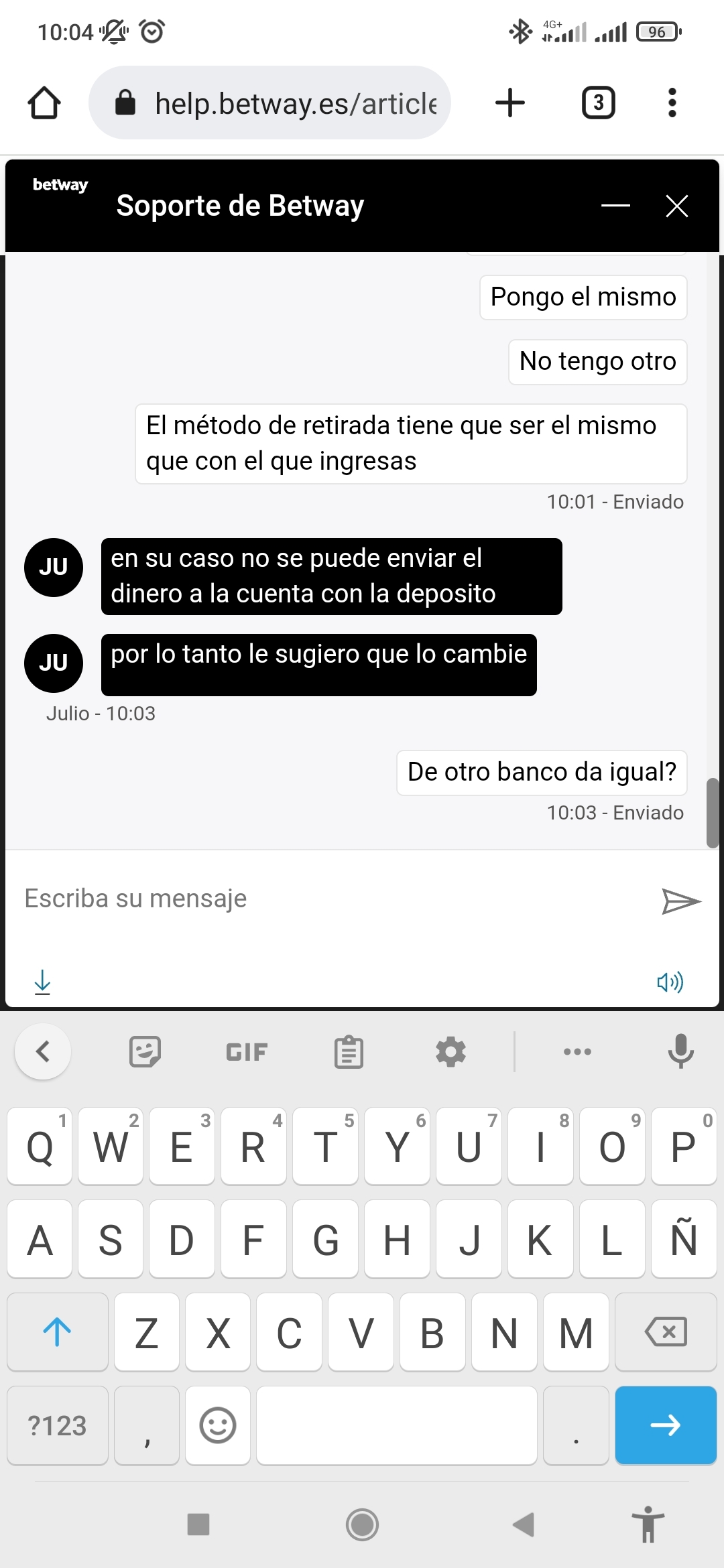Open keyboard settings gear
The width and height of the screenshot is (724, 1568).
(x=450, y=1051)
